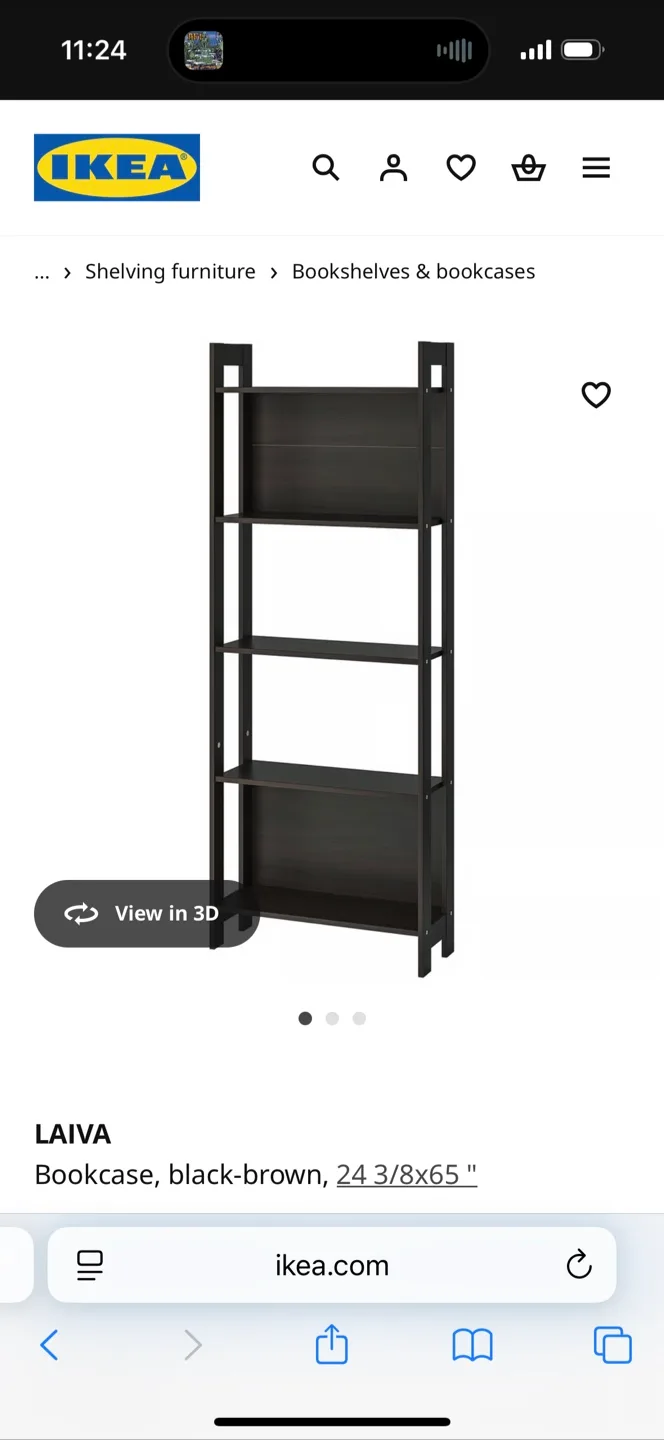Open the account profile icon

click(x=394, y=168)
